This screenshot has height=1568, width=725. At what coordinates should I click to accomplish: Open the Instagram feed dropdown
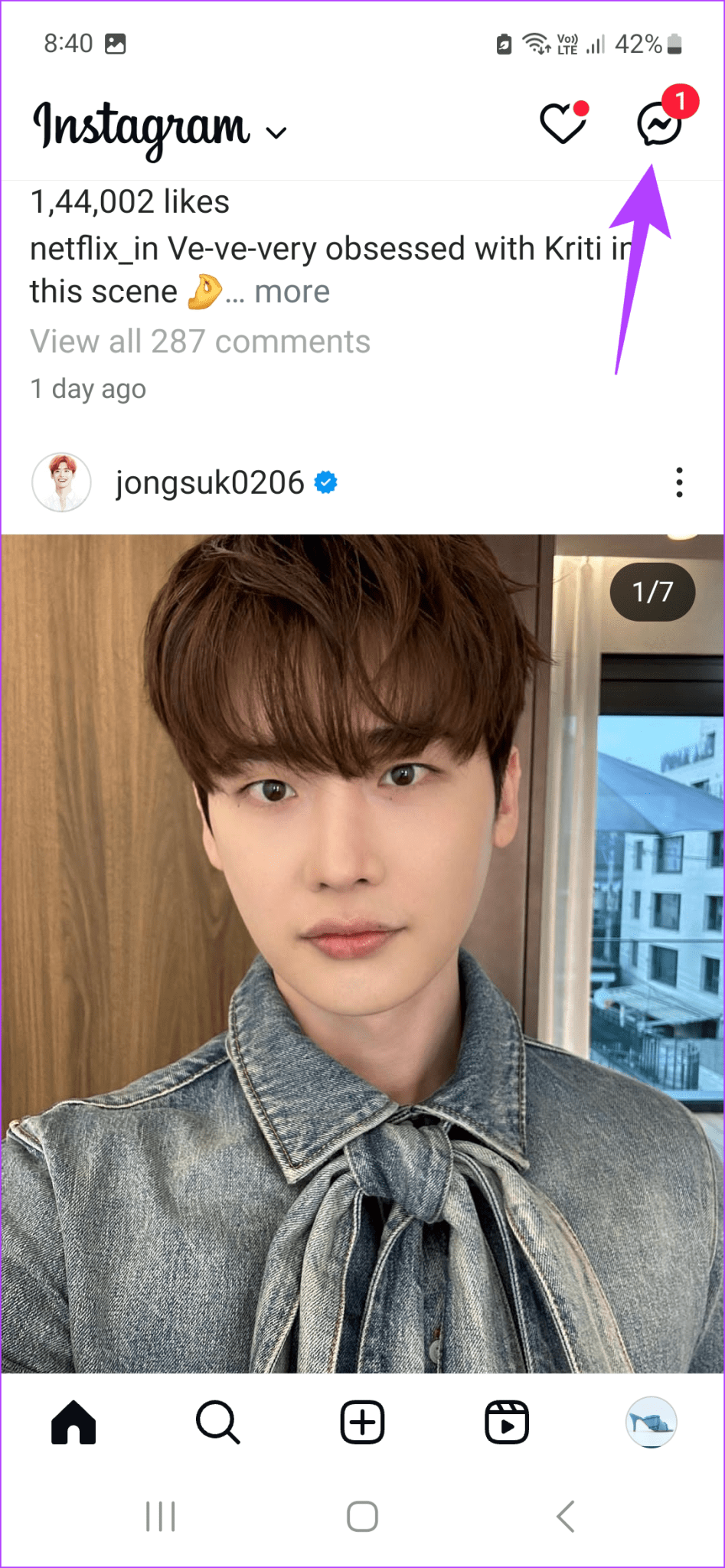pyautogui.click(x=276, y=132)
